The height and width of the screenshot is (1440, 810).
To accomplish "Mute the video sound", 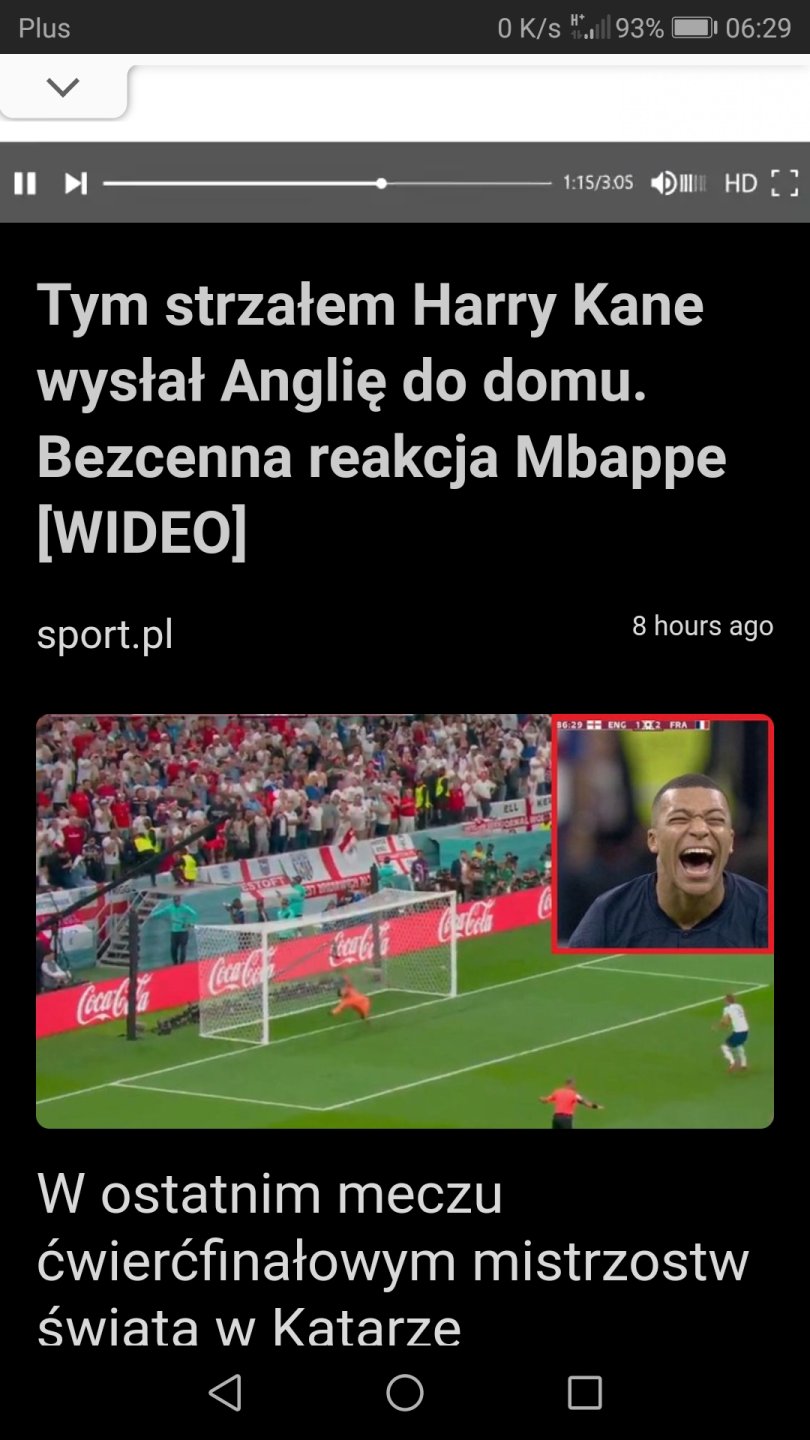I will (x=664, y=183).
